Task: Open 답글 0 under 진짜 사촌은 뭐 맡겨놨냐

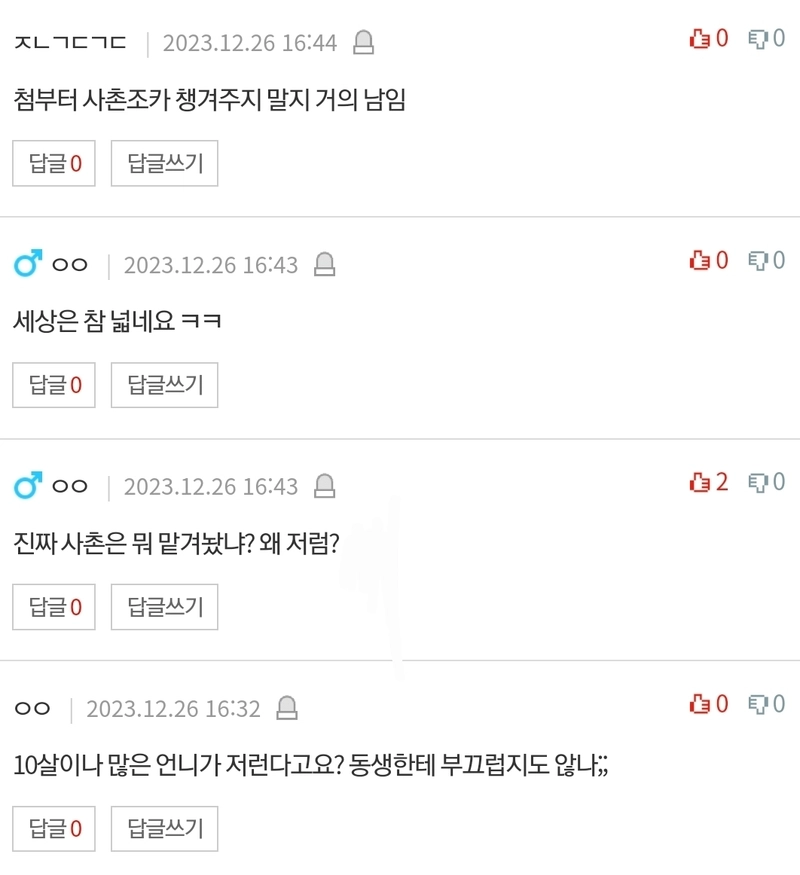Action: coord(54,607)
